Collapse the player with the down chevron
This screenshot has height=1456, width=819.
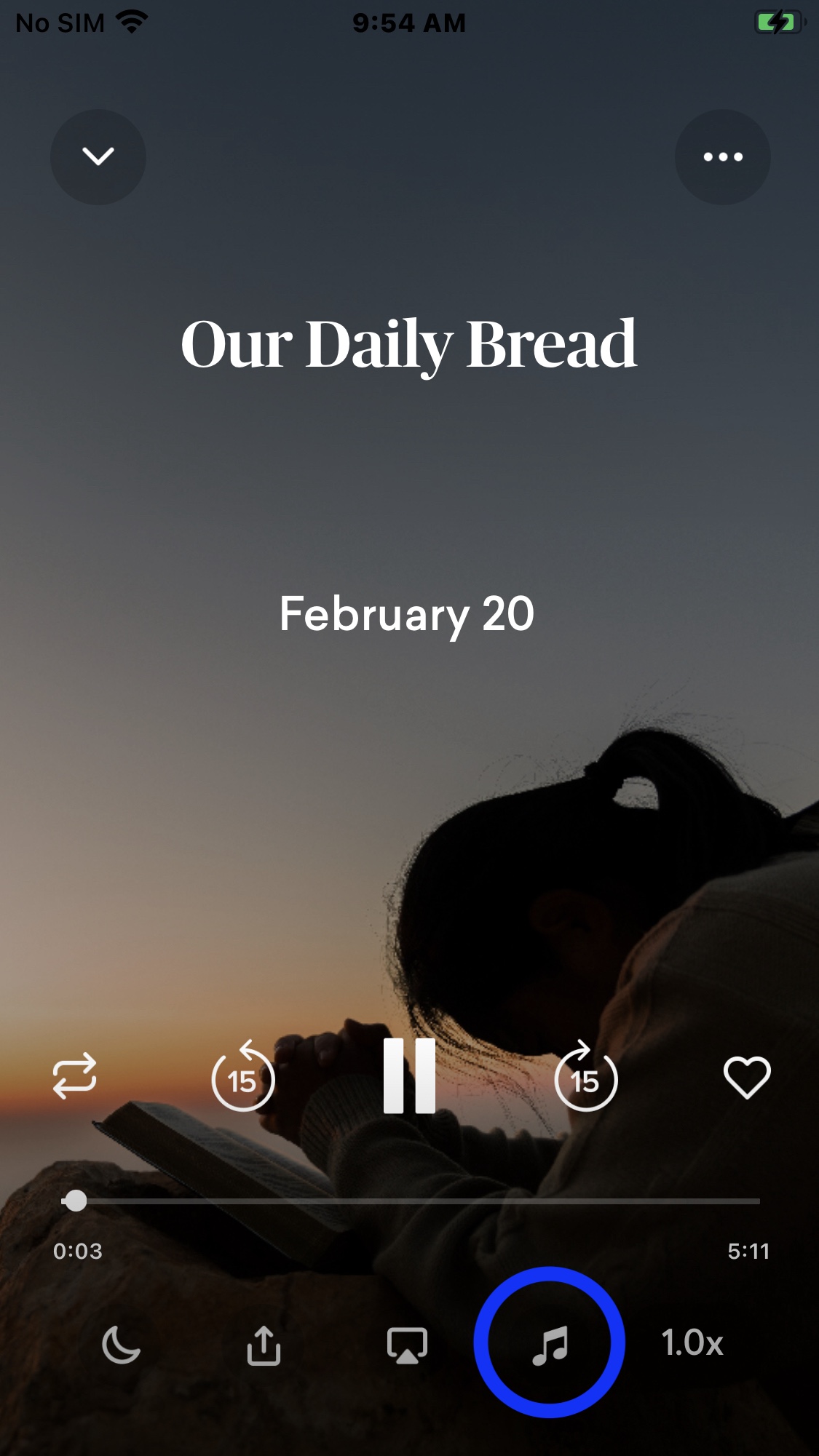[x=98, y=156]
